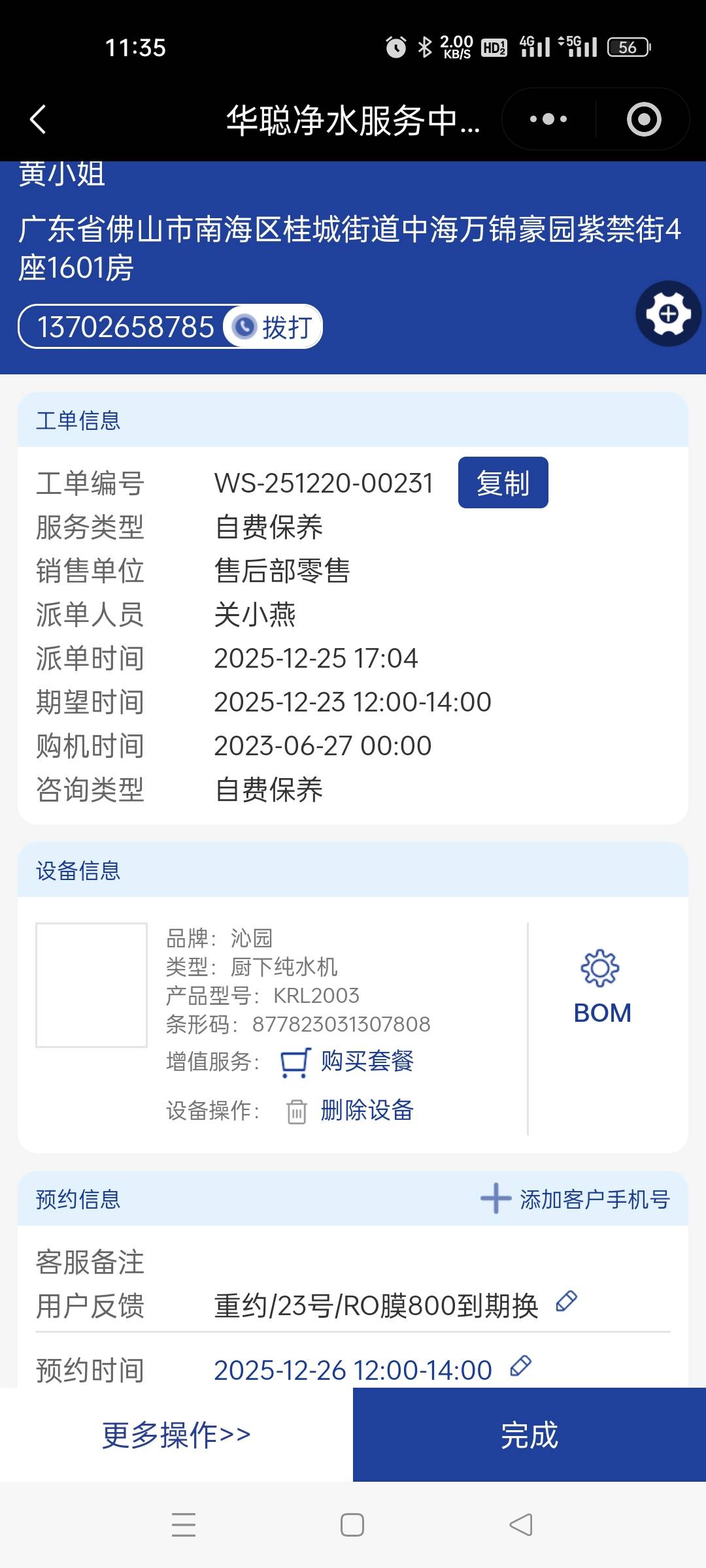Open the device BOM
Image resolution: width=706 pixels, height=1568 pixels.
coord(601,987)
